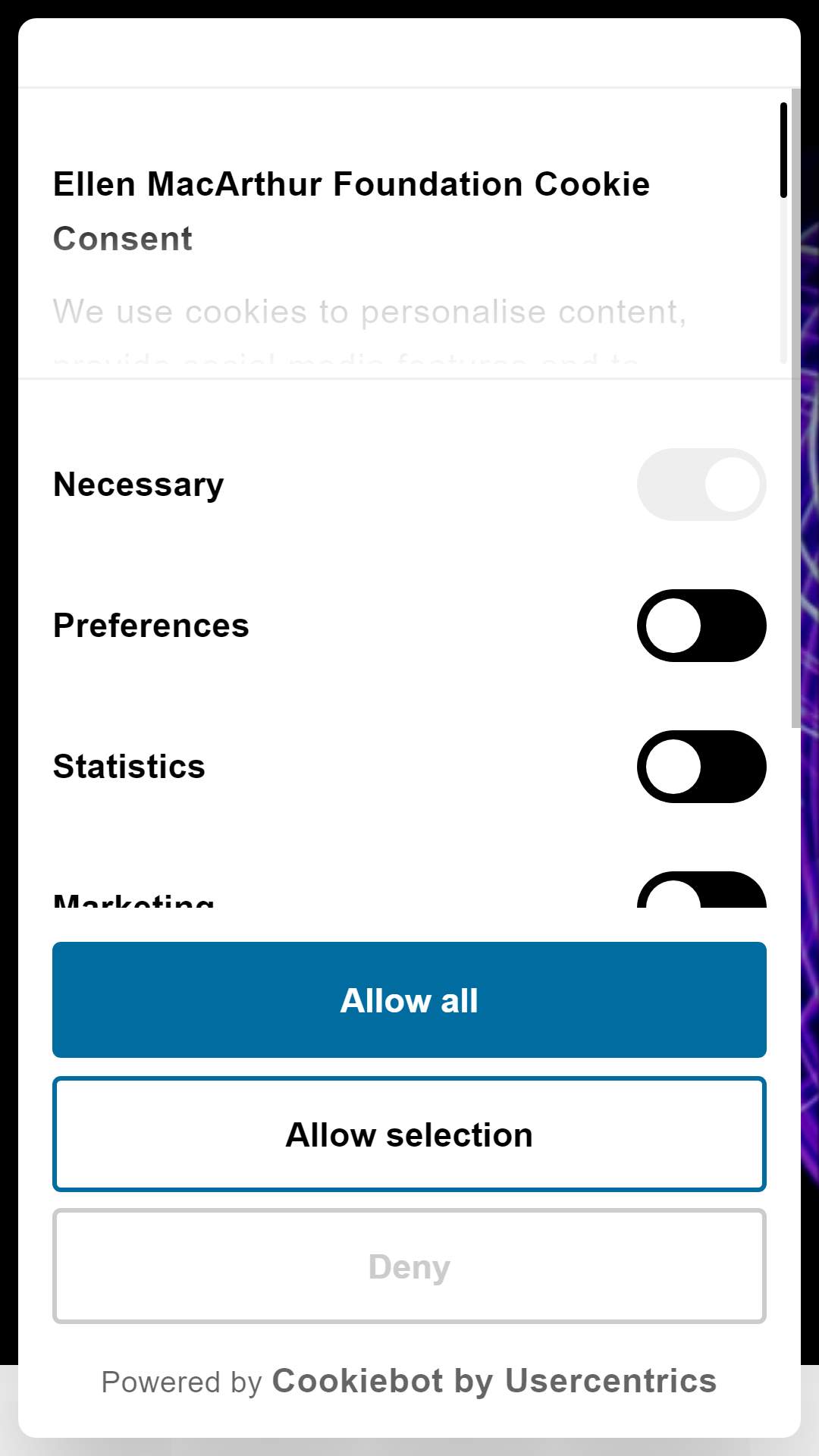Tap the Allow all button

point(409,999)
